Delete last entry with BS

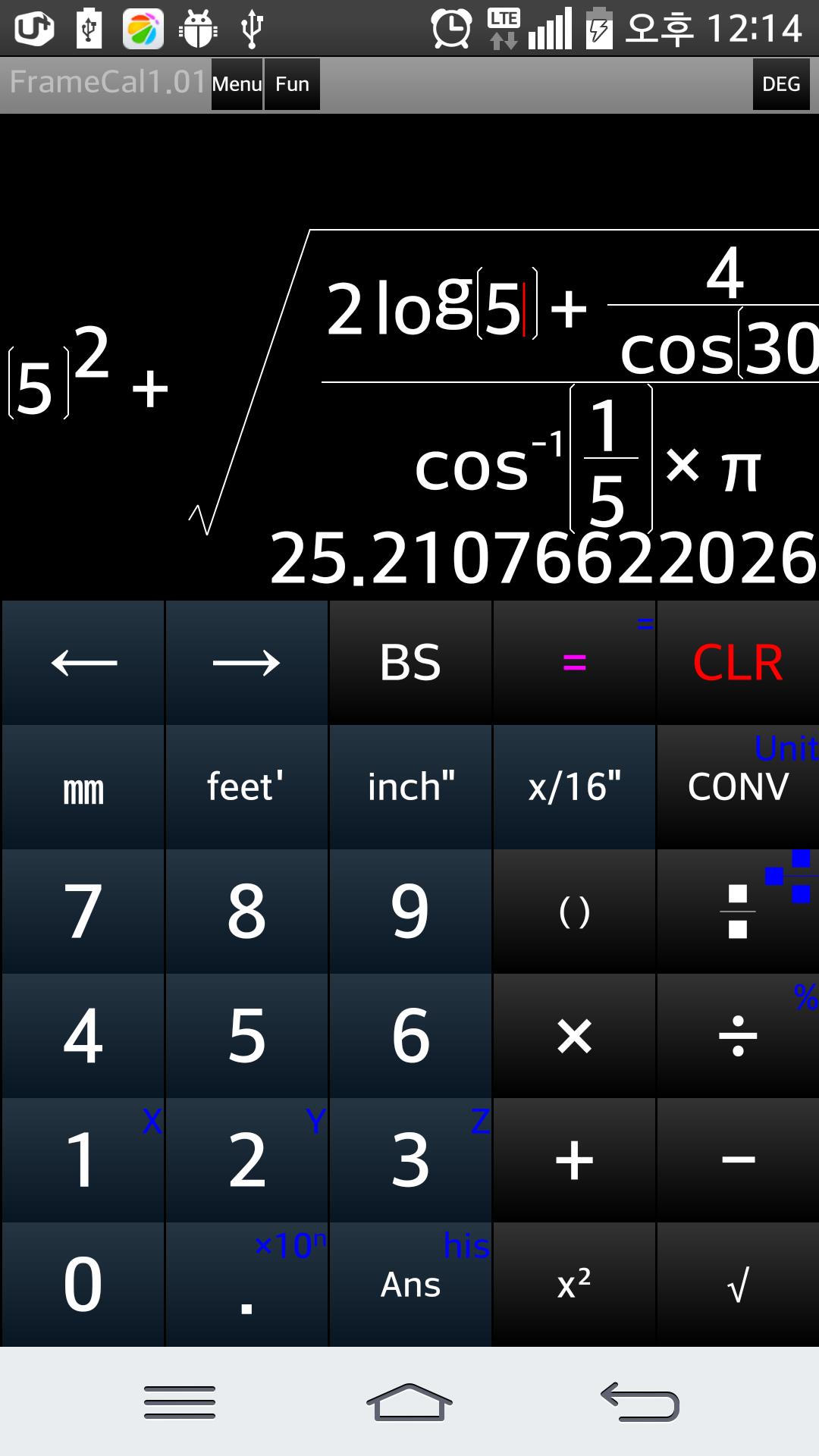pyautogui.click(x=410, y=663)
